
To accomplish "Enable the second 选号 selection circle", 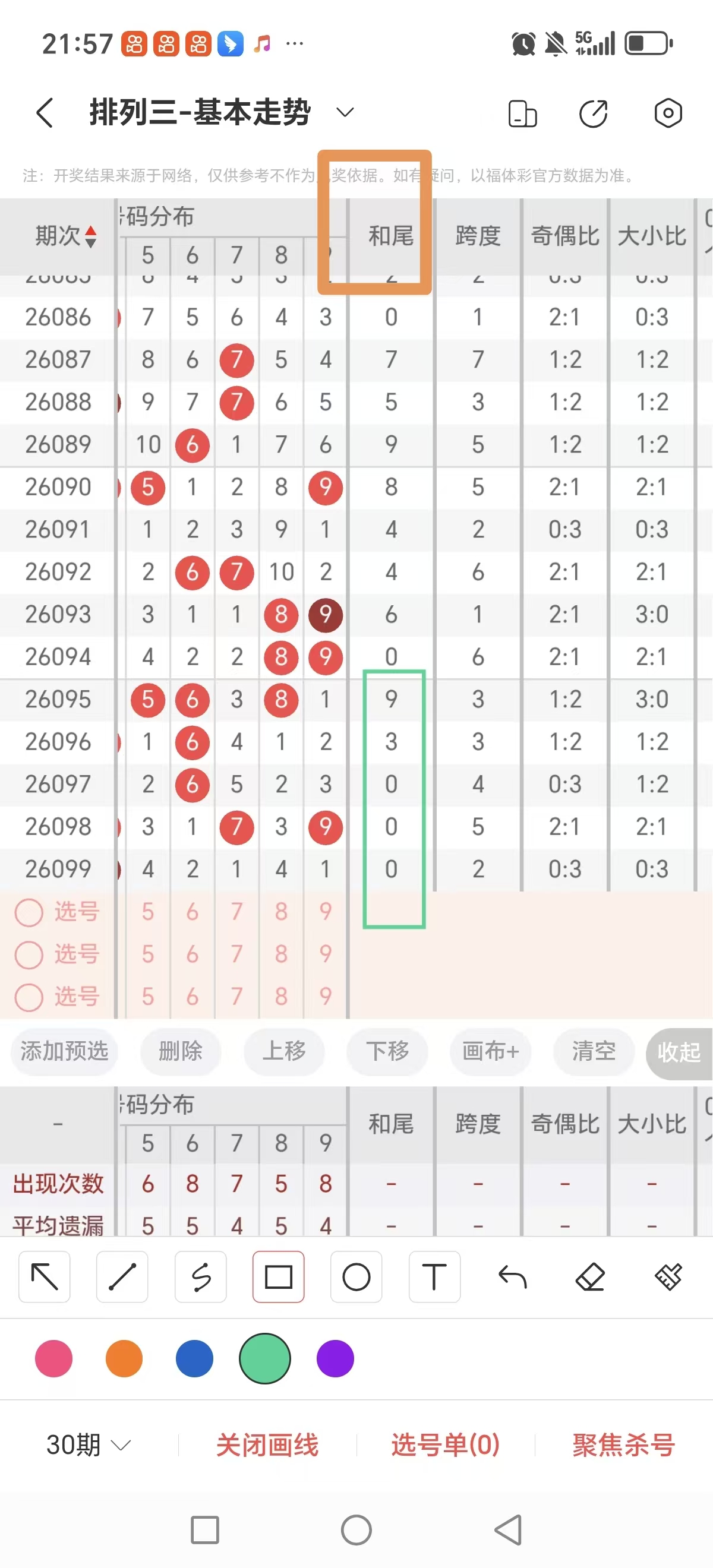I will tap(29, 955).
